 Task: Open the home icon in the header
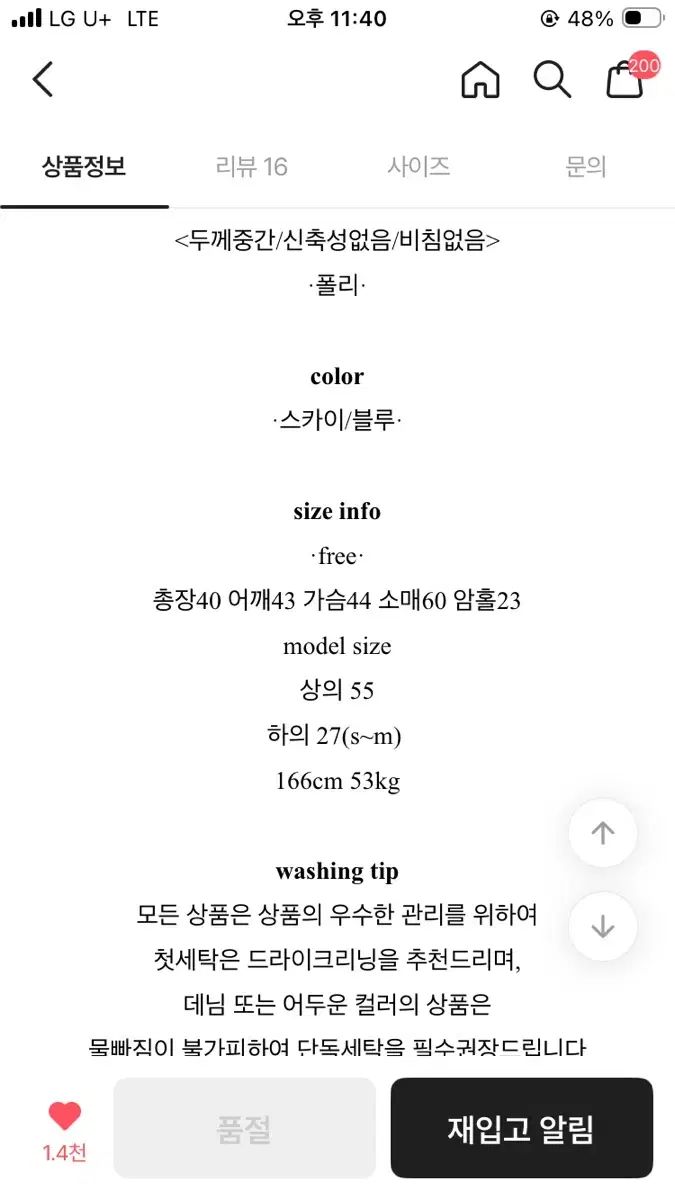(480, 79)
